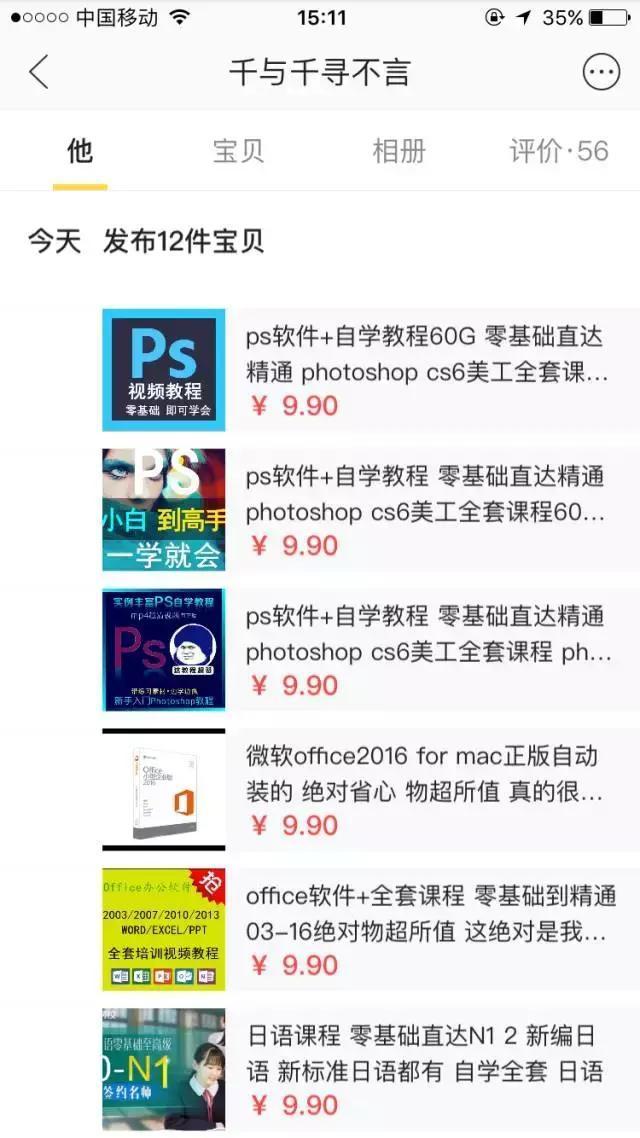This screenshot has width=640, height=1138.
Task: Open the ps软件+自学教程60G listing
Action: [428, 369]
